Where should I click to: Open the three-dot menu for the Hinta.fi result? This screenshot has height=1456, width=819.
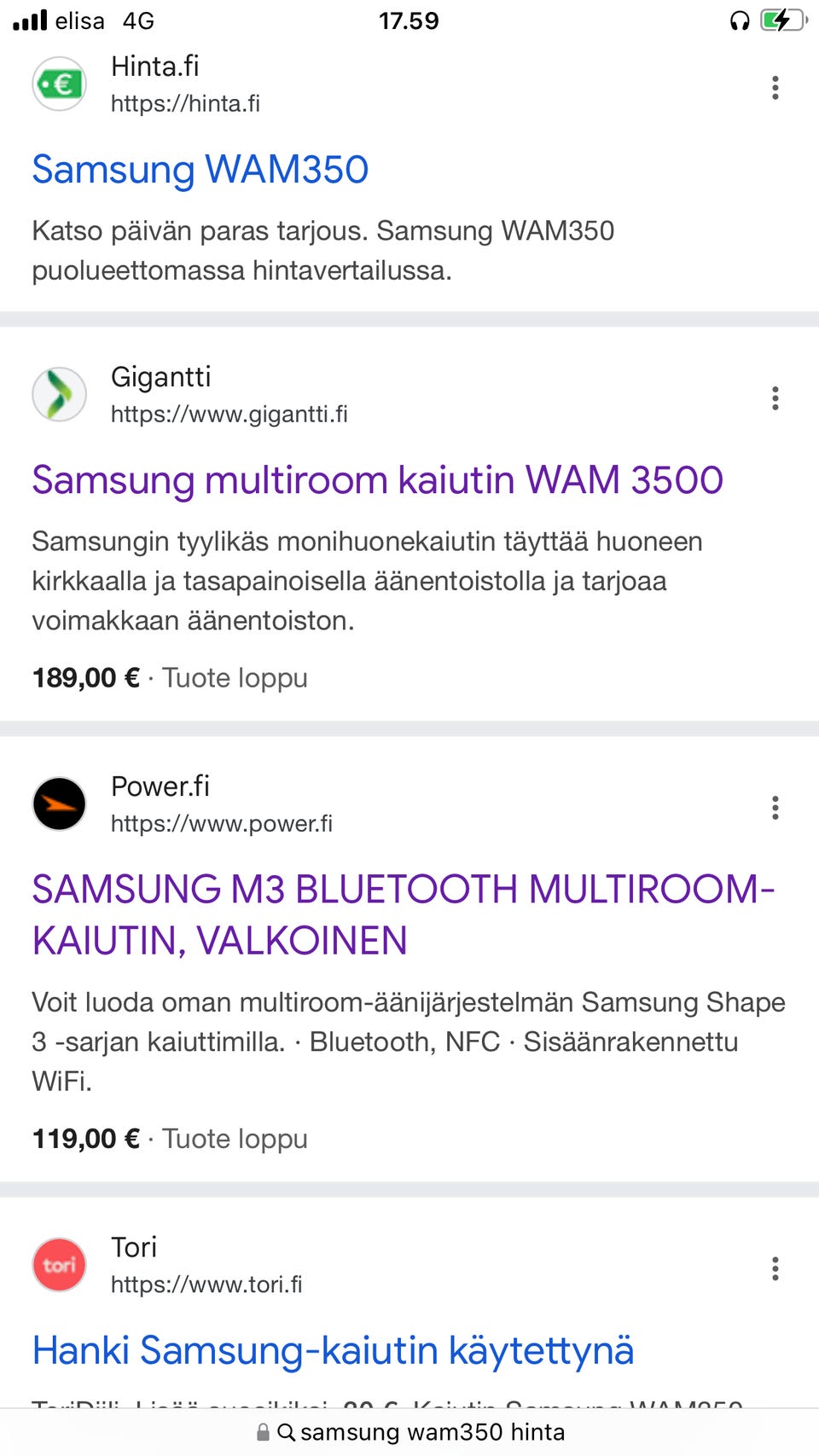(775, 86)
